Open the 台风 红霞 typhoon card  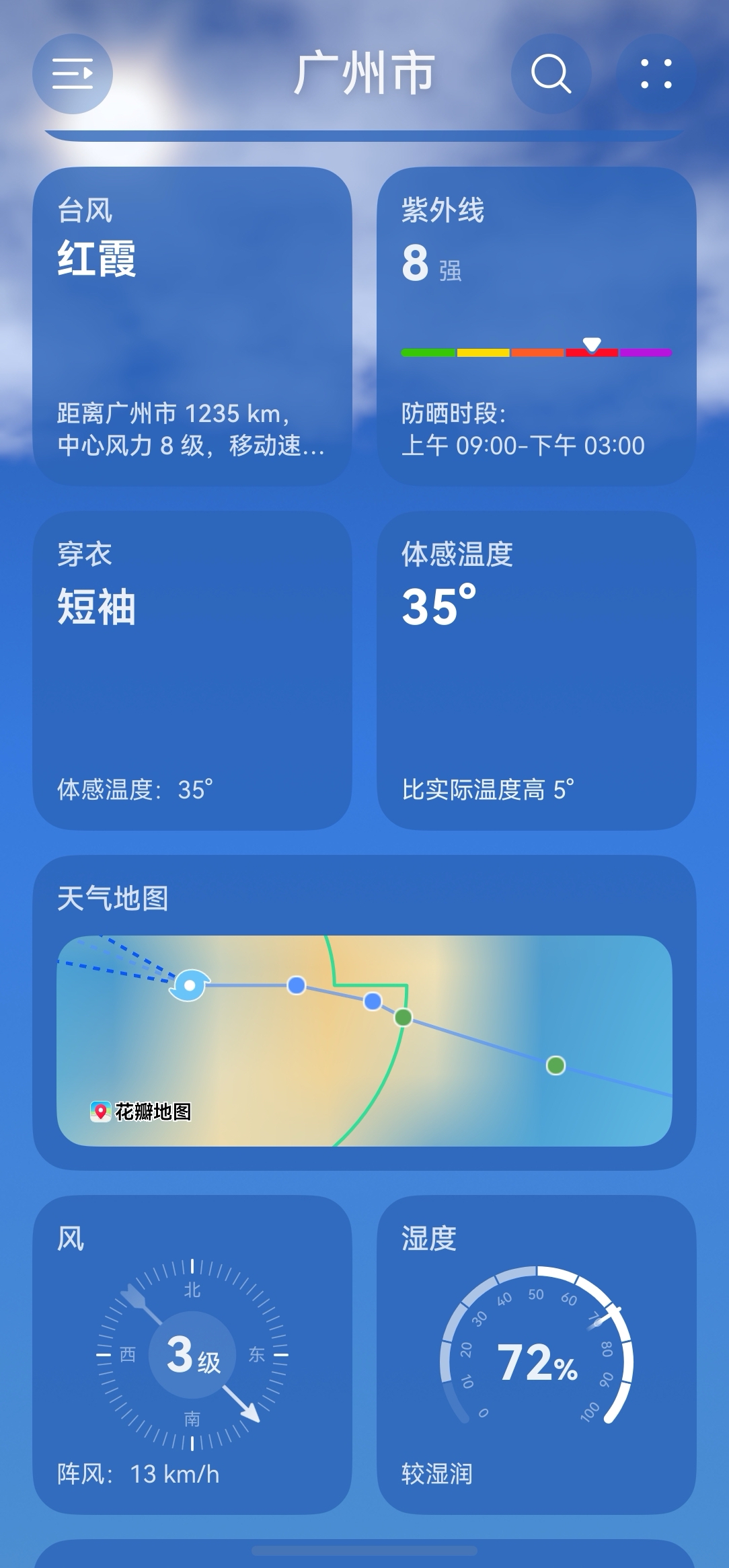click(192, 326)
